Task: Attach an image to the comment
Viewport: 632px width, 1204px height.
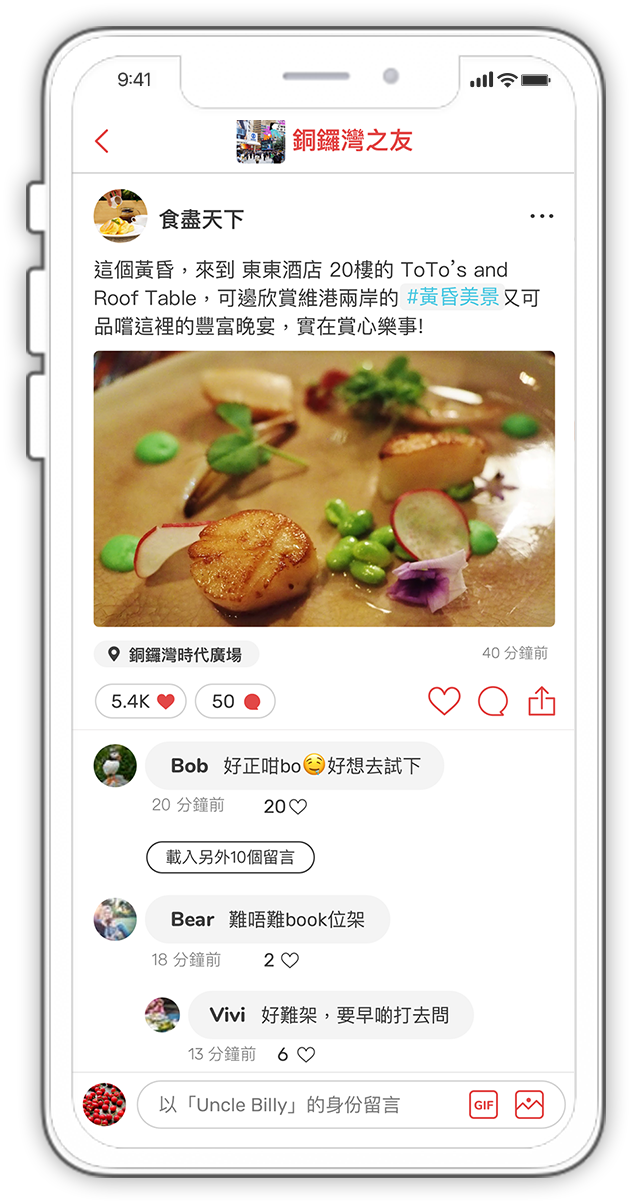Action: click(529, 1105)
